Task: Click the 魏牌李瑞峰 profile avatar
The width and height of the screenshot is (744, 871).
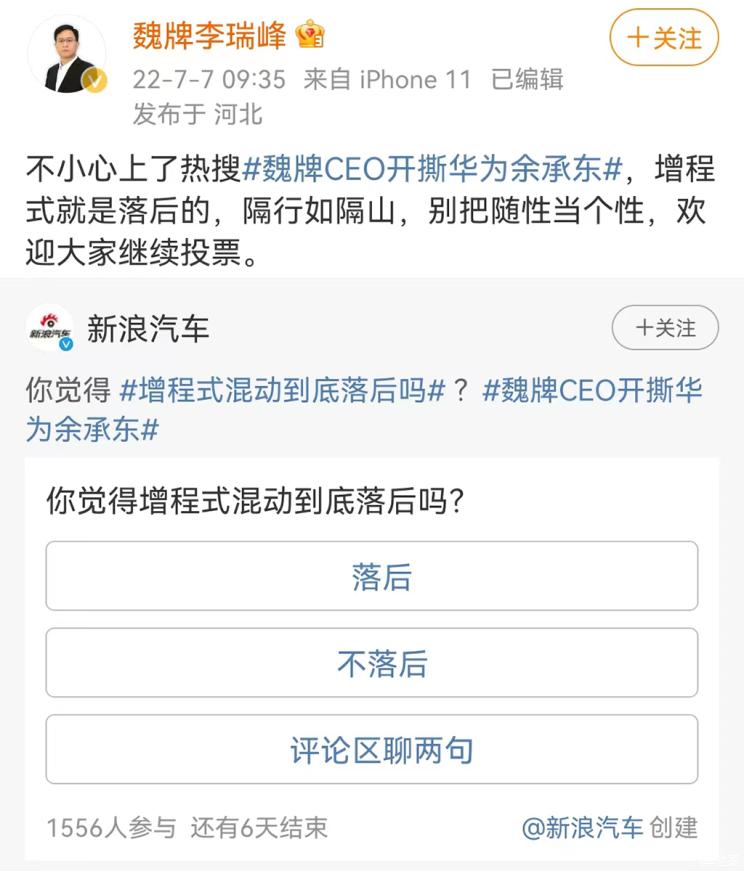Action: point(67,55)
